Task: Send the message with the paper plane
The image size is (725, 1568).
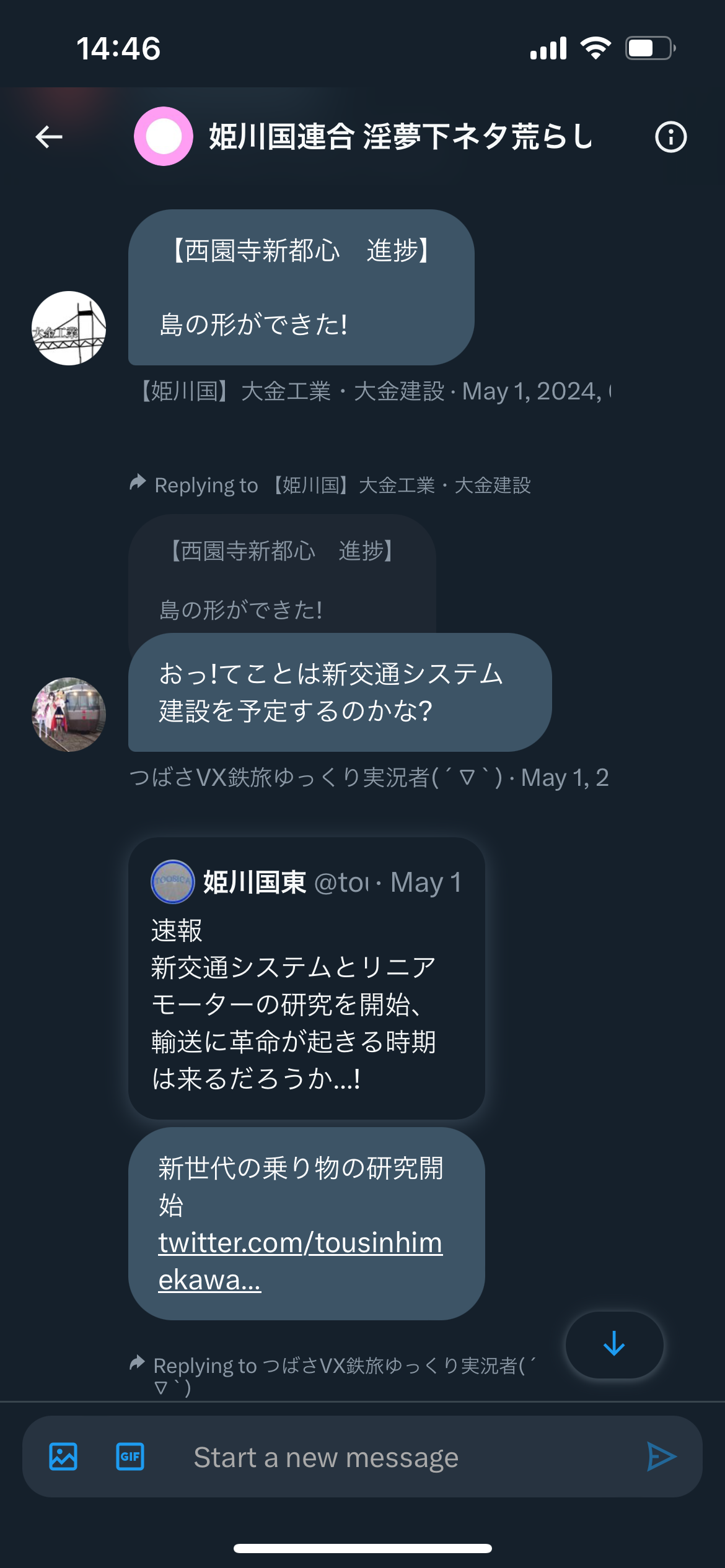Action: (661, 1457)
